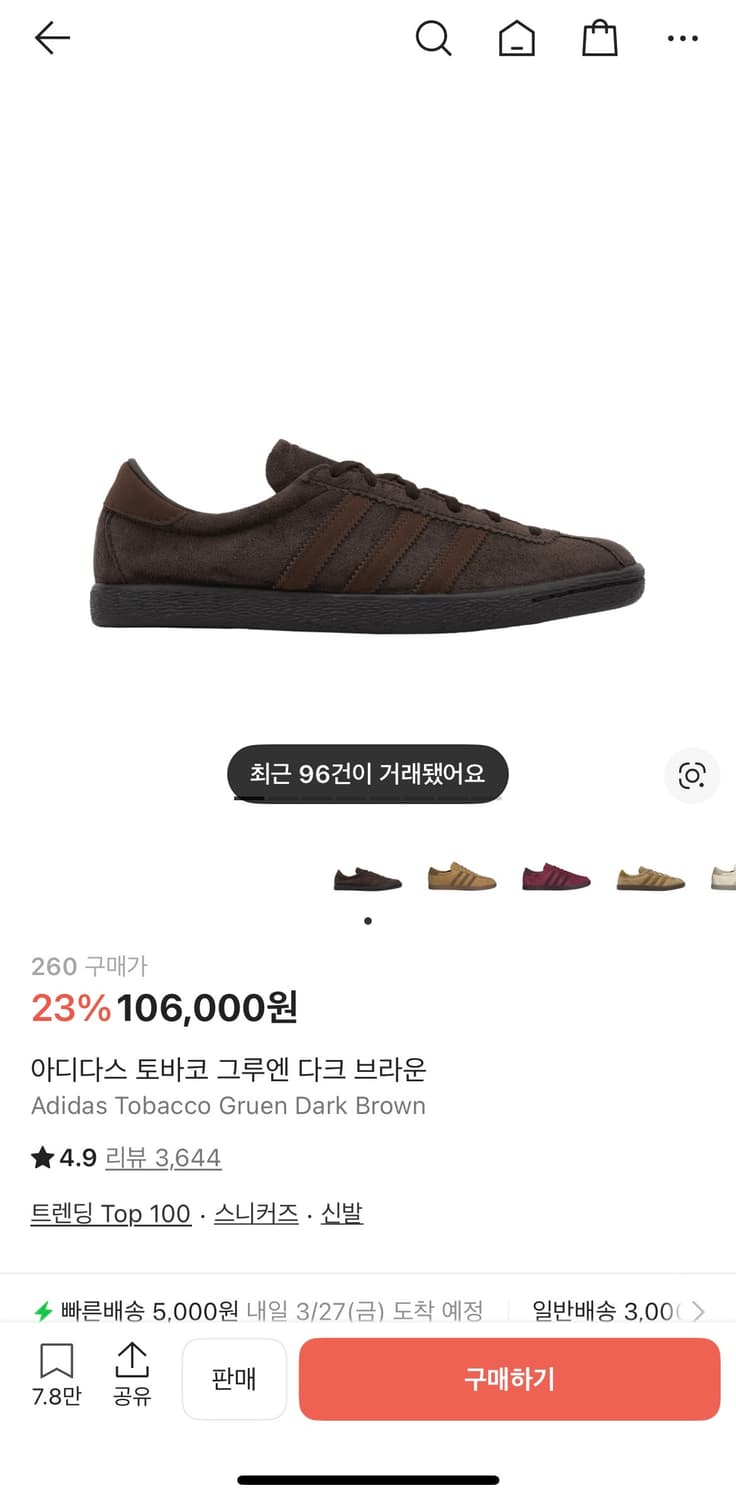The width and height of the screenshot is (736, 1500).
Task: Open 리뷰 3,644 reviews
Action: [164, 1157]
